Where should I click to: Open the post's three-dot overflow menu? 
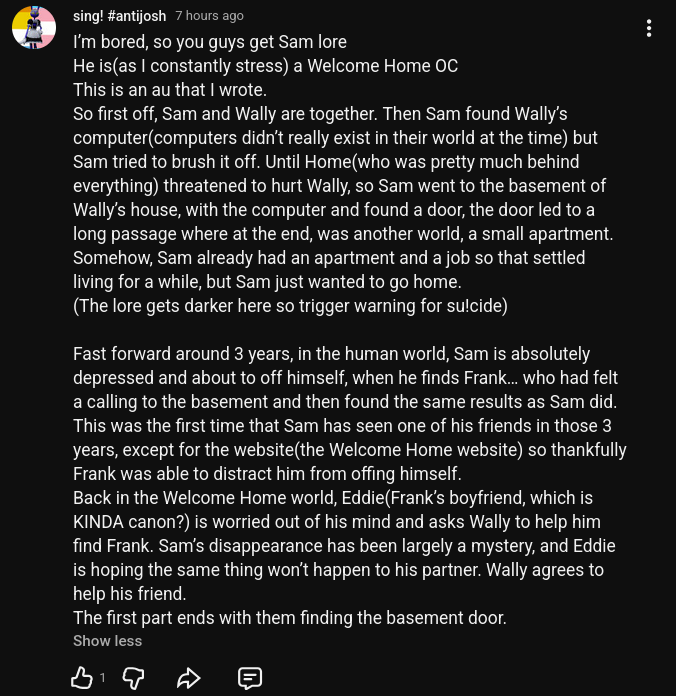coord(649,28)
